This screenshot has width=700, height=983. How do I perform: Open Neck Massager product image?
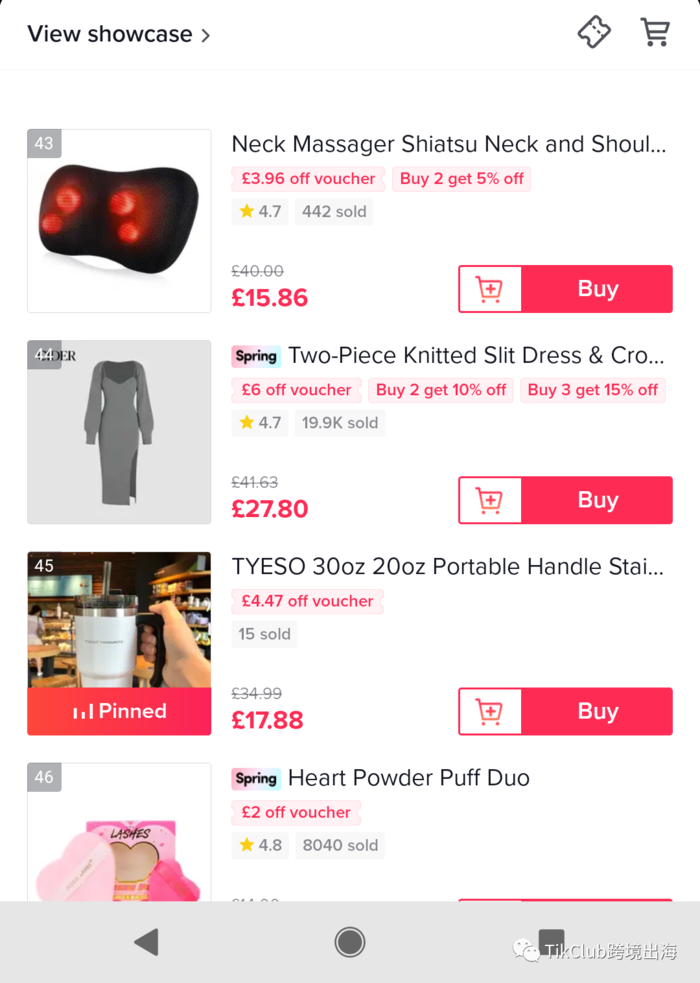click(x=119, y=221)
